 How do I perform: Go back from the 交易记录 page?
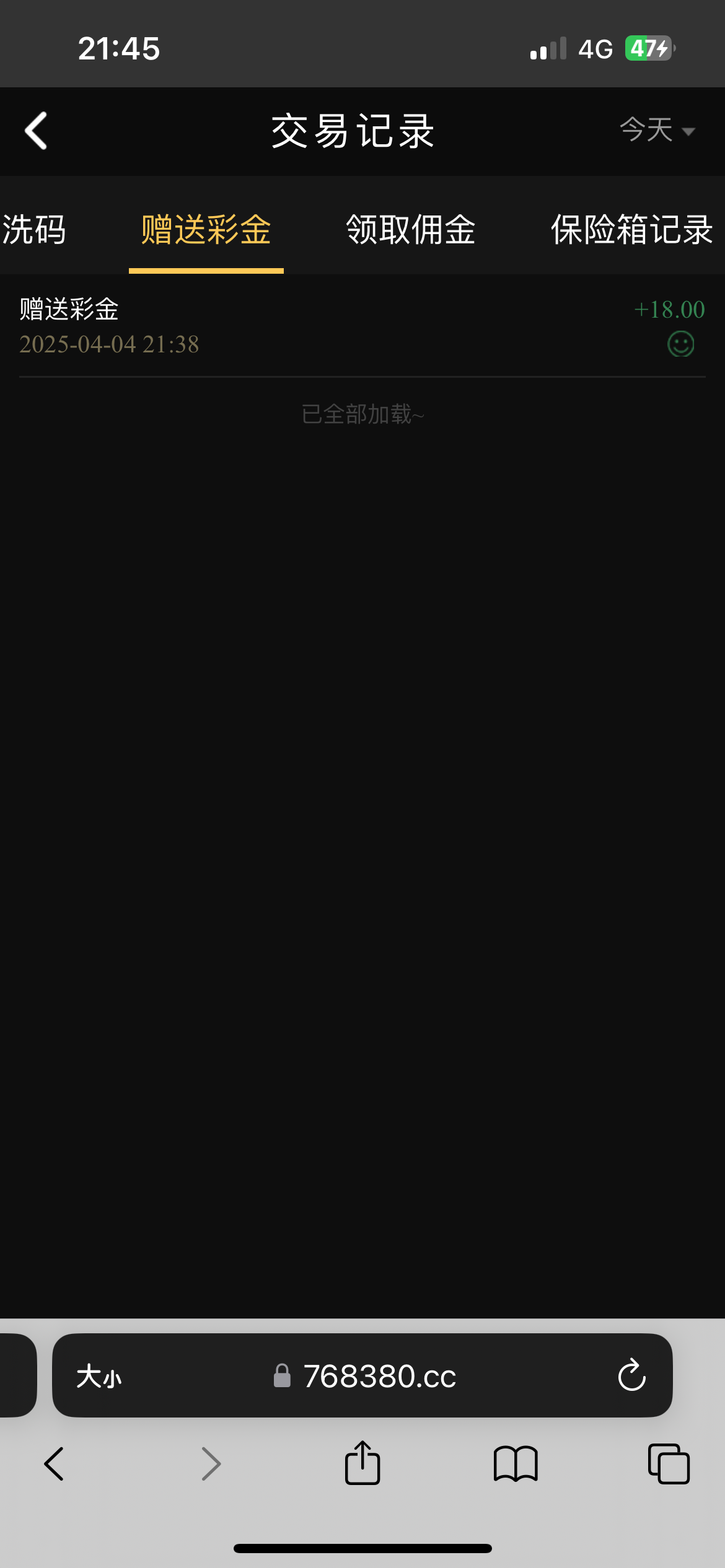(x=36, y=131)
